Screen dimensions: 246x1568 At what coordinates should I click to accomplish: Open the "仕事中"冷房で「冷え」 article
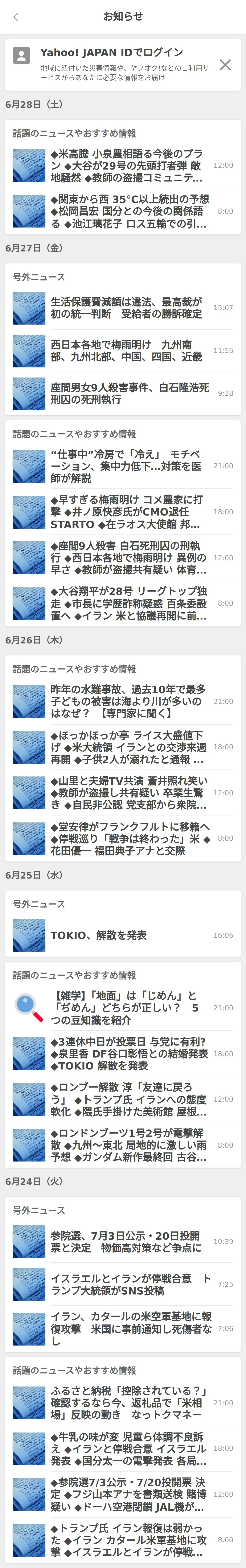click(128, 466)
